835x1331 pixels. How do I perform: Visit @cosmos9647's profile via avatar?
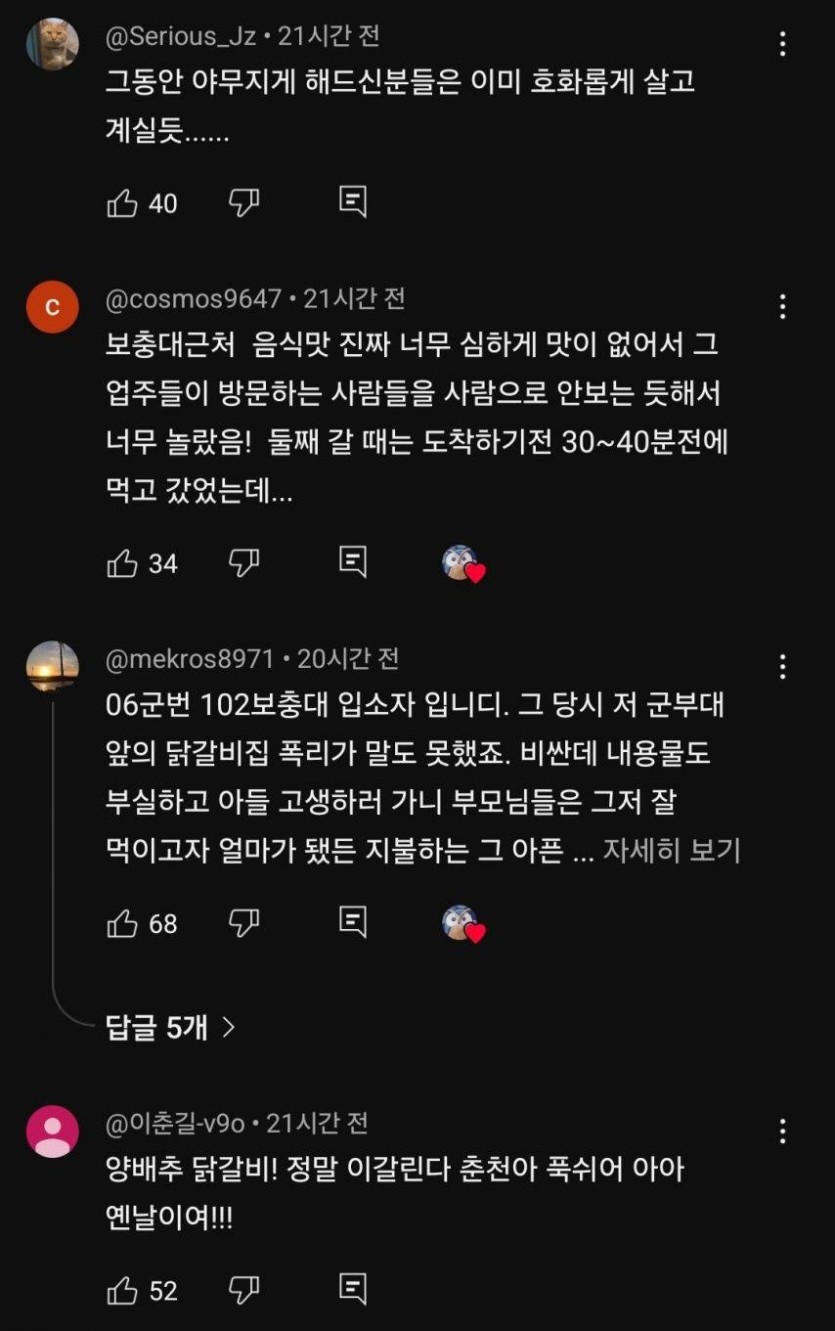coord(52,307)
